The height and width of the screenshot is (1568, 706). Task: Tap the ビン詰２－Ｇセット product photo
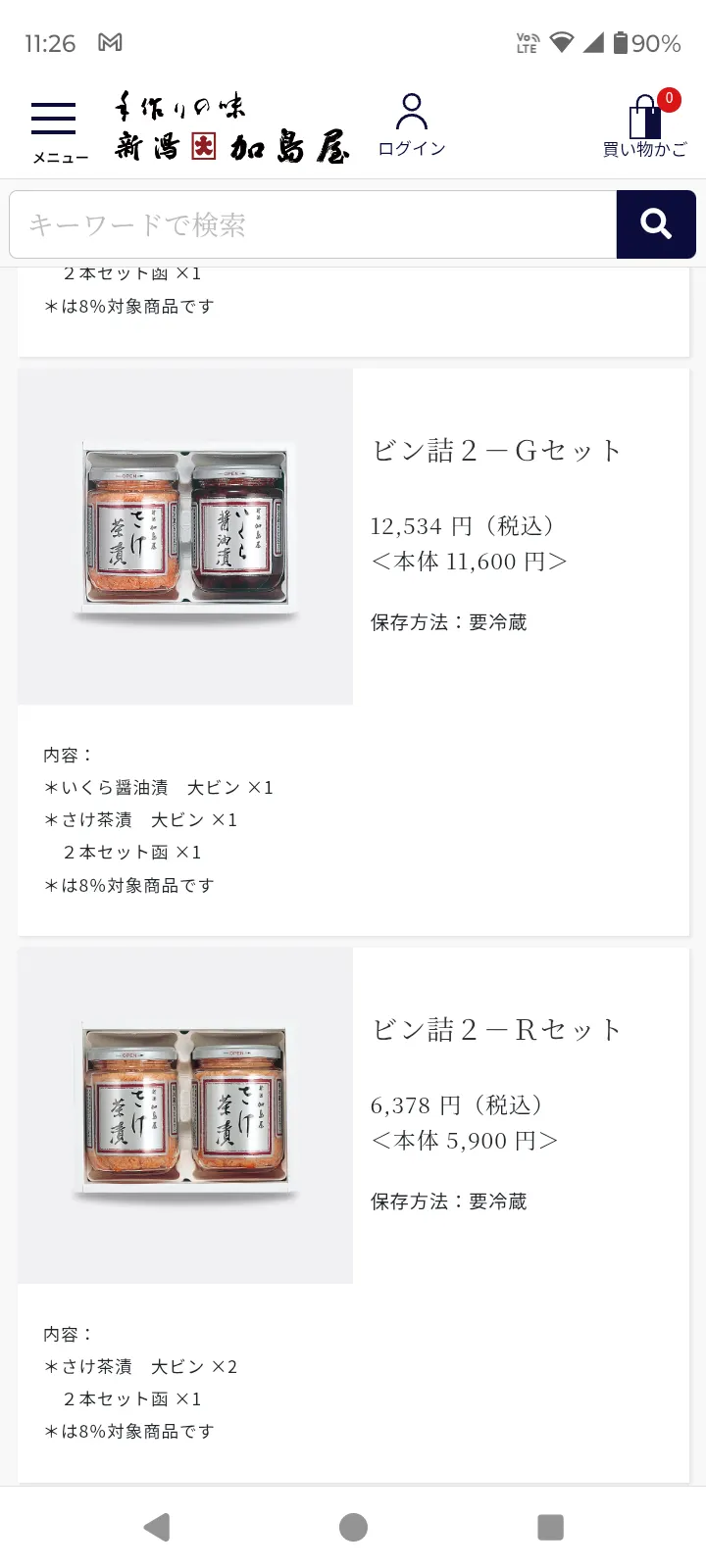[x=184, y=535]
